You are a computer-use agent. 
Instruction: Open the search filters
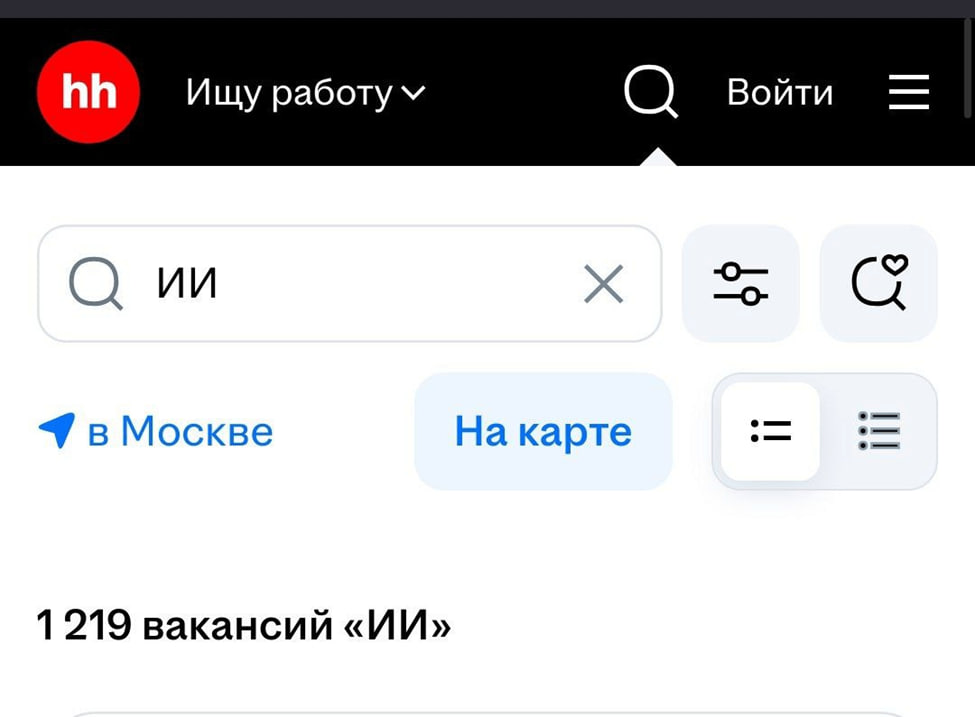coord(740,284)
